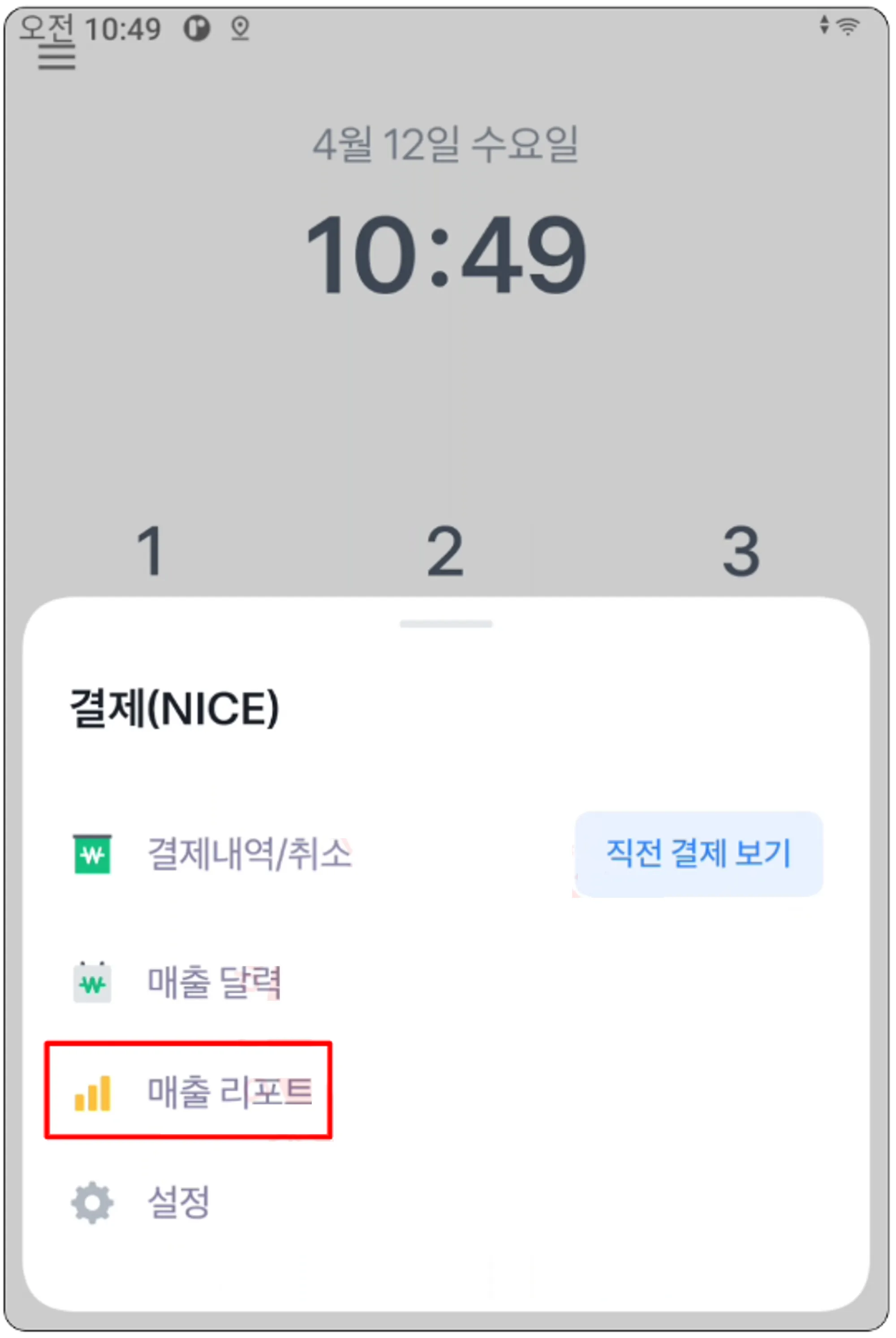Go to 설정
The width and height of the screenshot is (896, 1338).
(x=178, y=1202)
